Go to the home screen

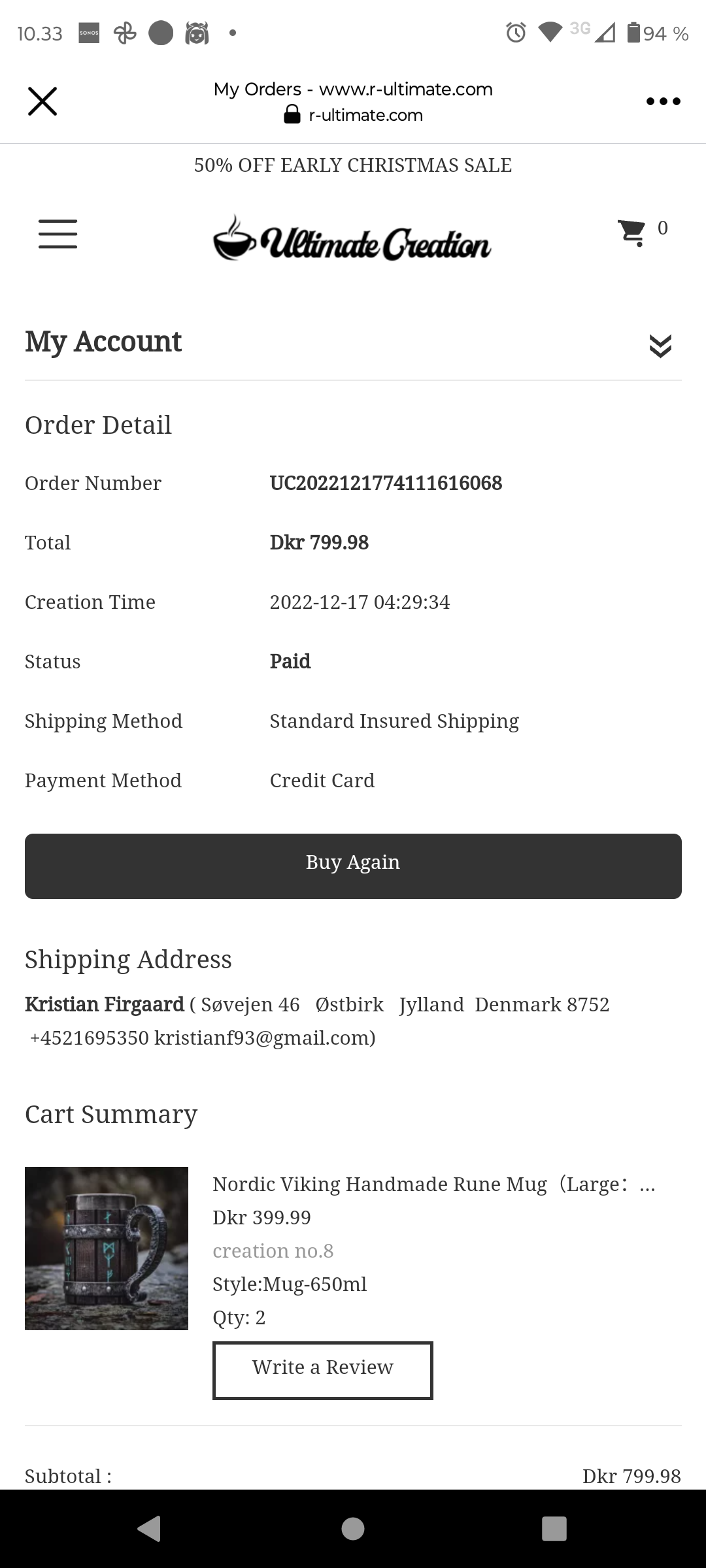(x=353, y=1529)
